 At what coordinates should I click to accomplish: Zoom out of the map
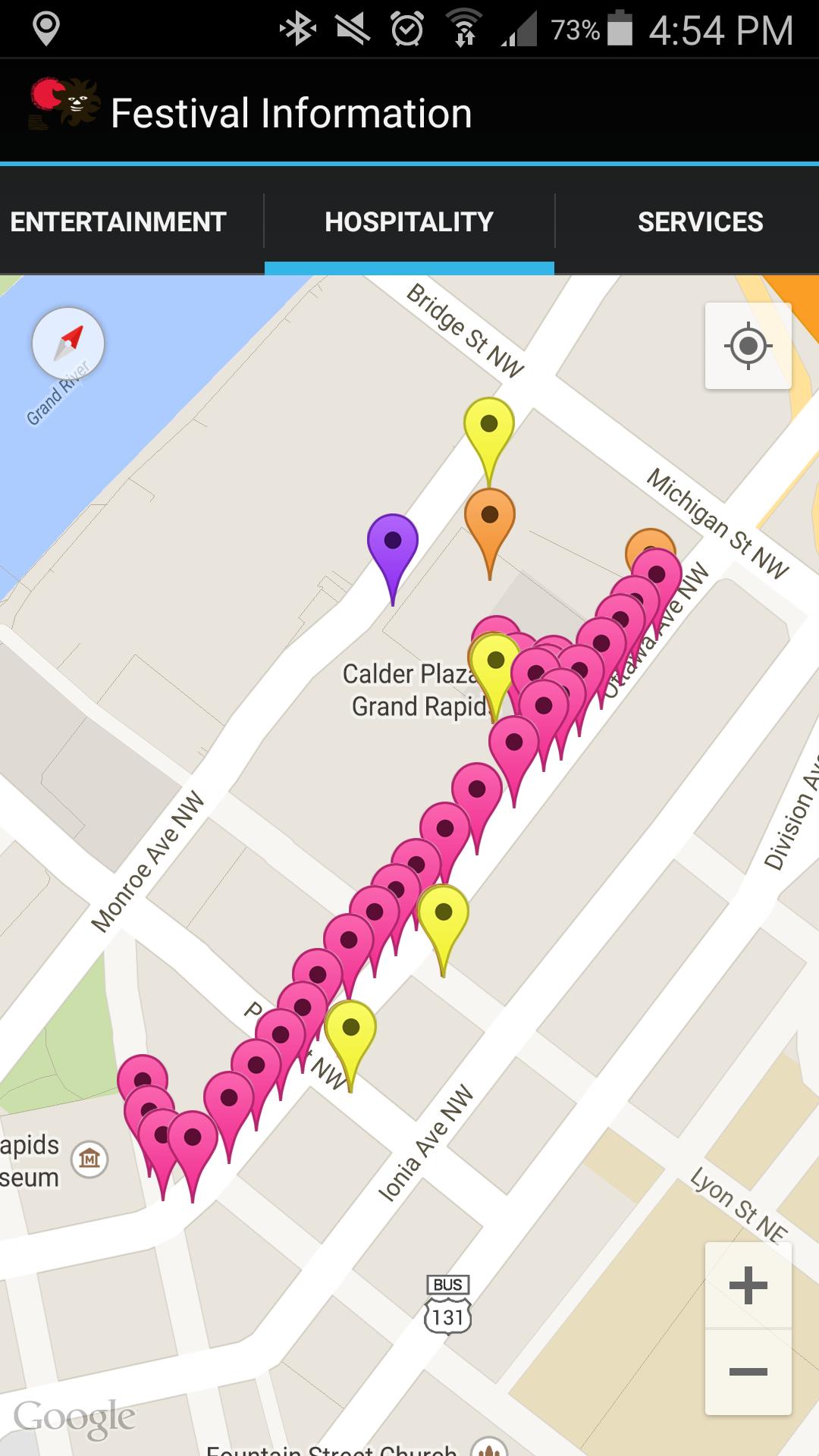tap(748, 1372)
